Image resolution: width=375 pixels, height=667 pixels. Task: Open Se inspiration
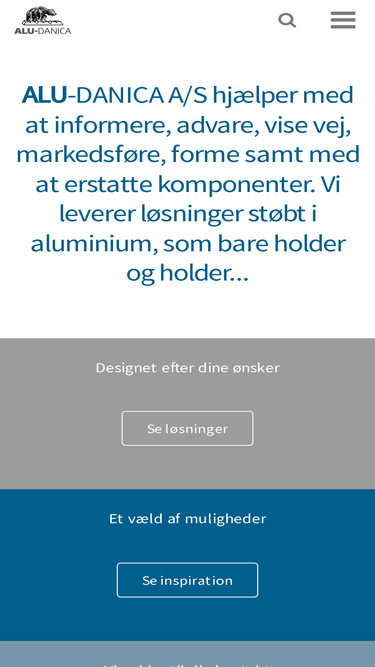[x=188, y=580]
